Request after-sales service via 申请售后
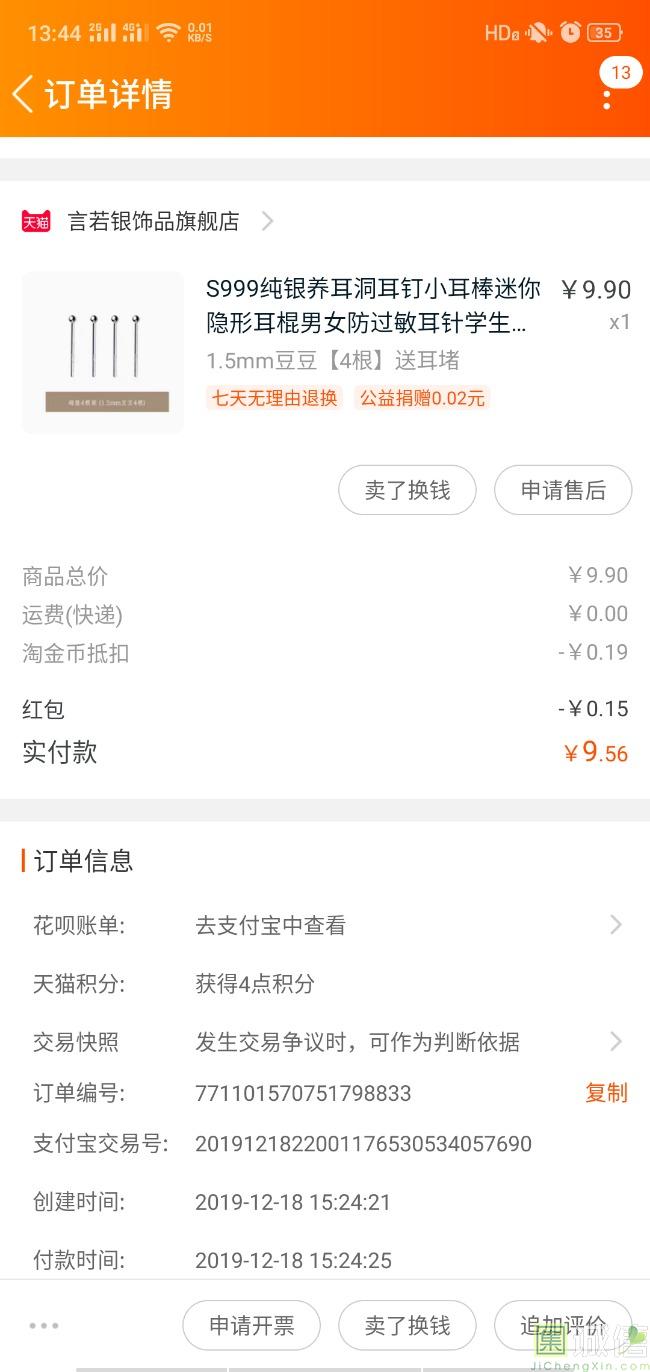Image resolution: width=650 pixels, height=1372 pixels. pos(563,490)
